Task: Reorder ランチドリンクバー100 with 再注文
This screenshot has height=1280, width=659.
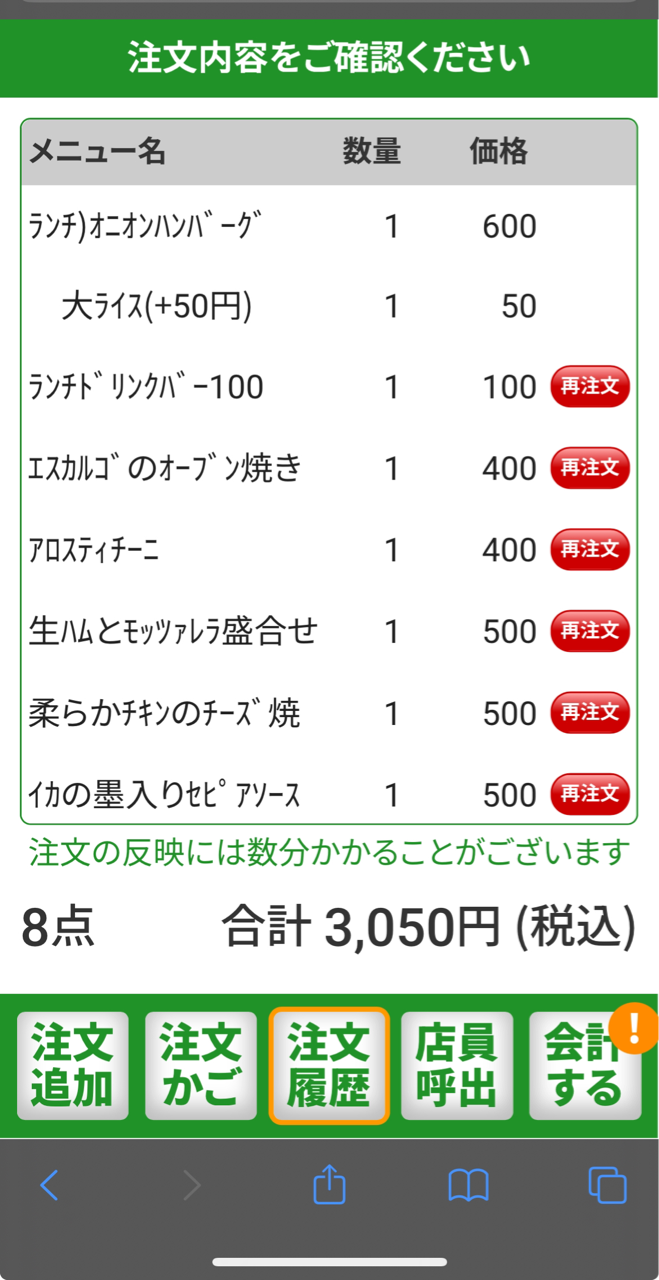Action: tap(590, 387)
